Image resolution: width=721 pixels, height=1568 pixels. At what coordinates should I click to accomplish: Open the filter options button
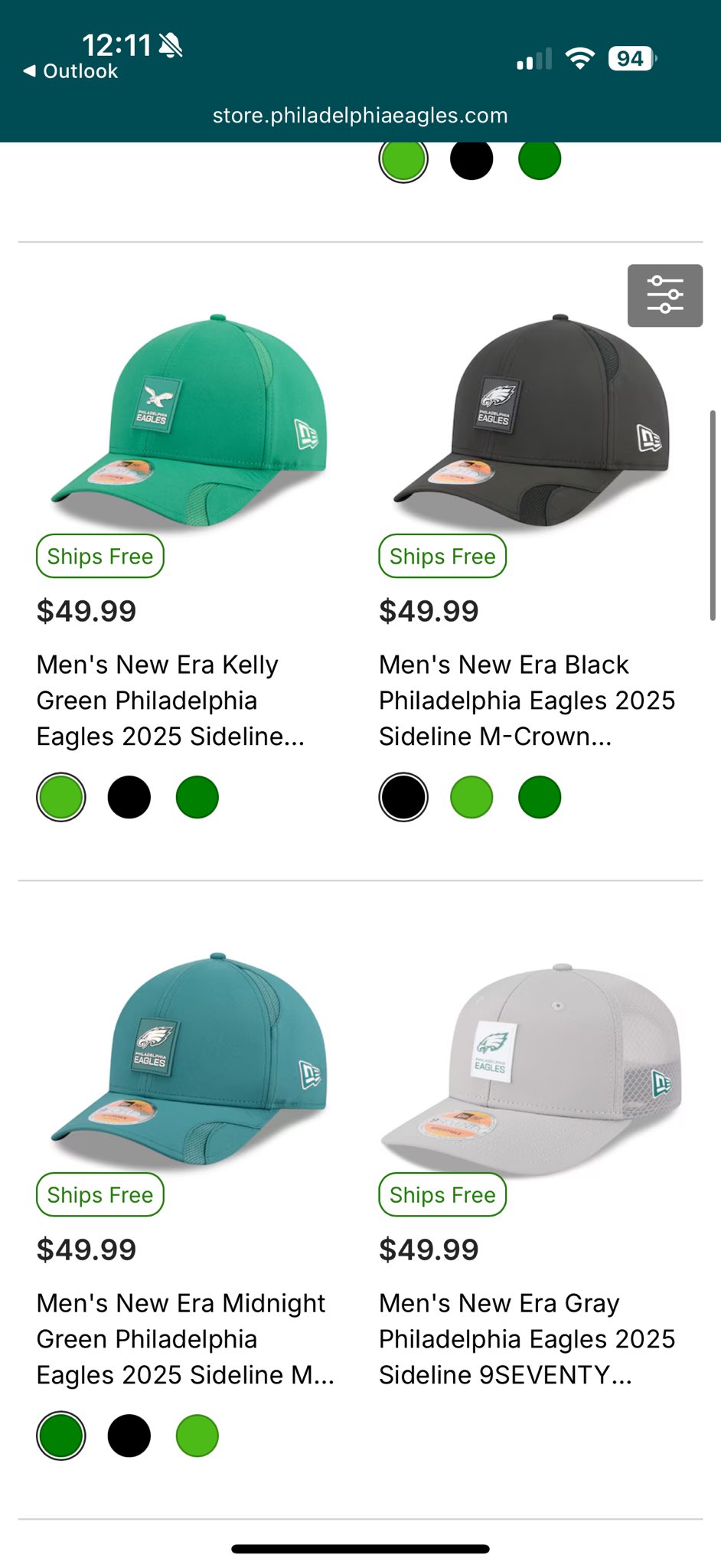[664, 296]
